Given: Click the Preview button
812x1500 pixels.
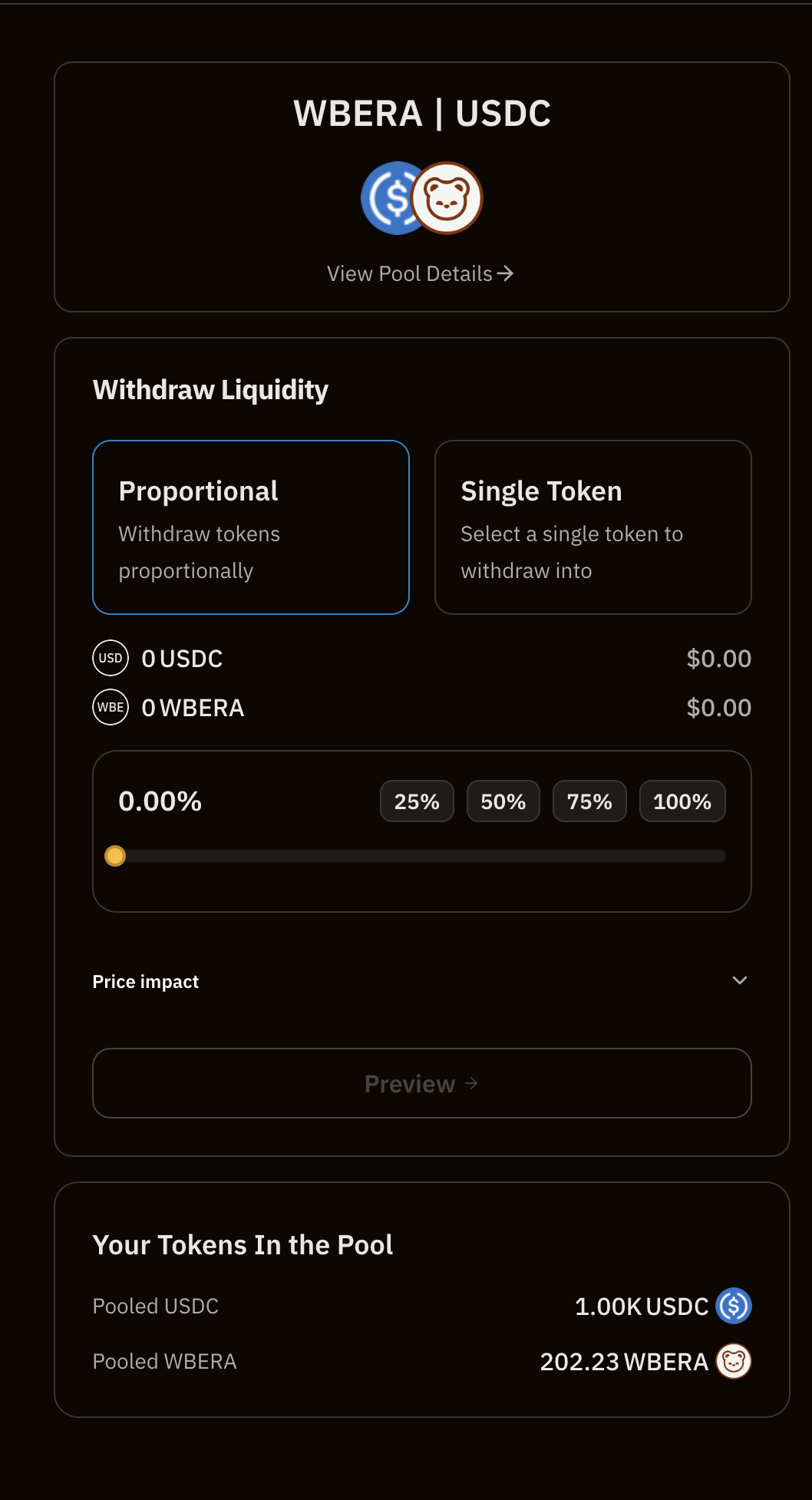Looking at the screenshot, I should (421, 1083).
